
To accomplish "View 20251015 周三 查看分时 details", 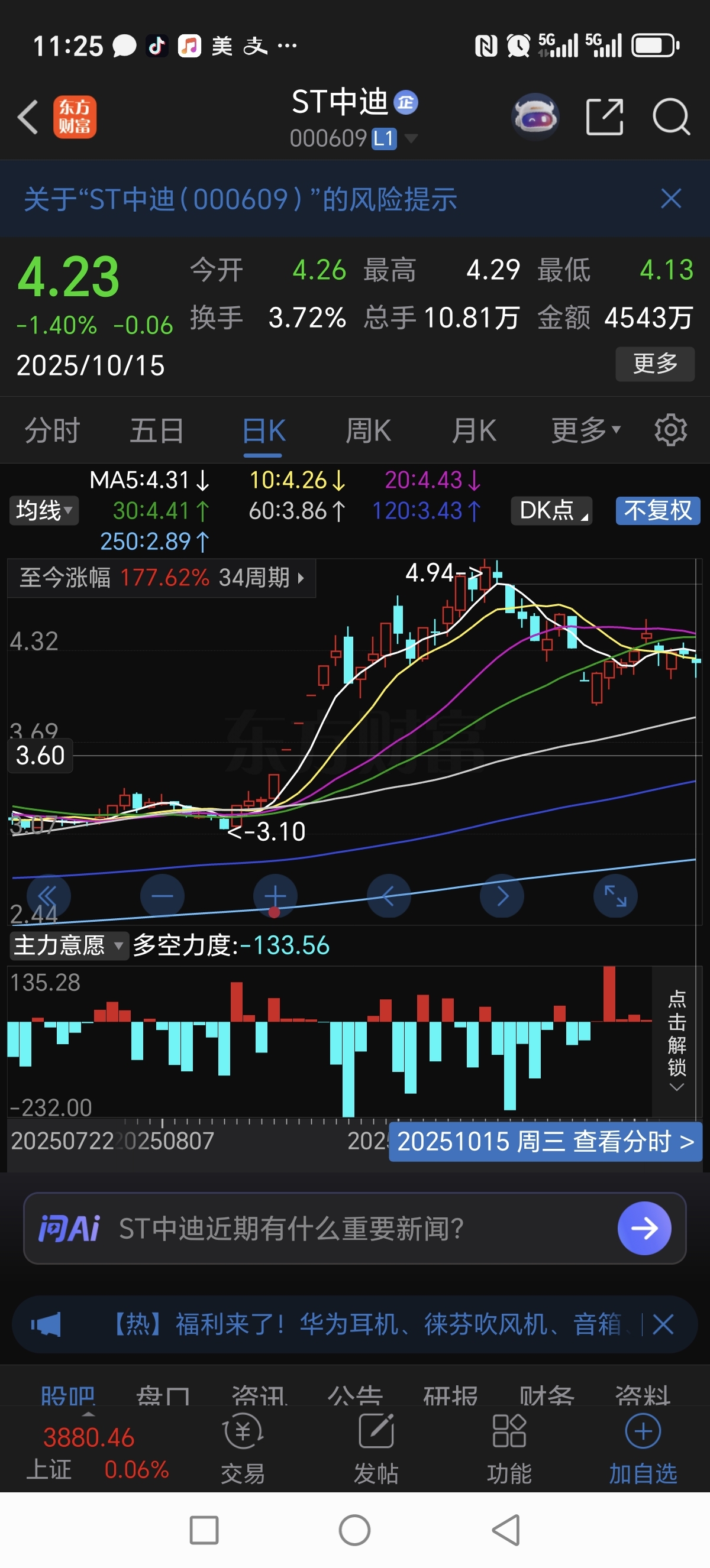I will pos(545,1141).
